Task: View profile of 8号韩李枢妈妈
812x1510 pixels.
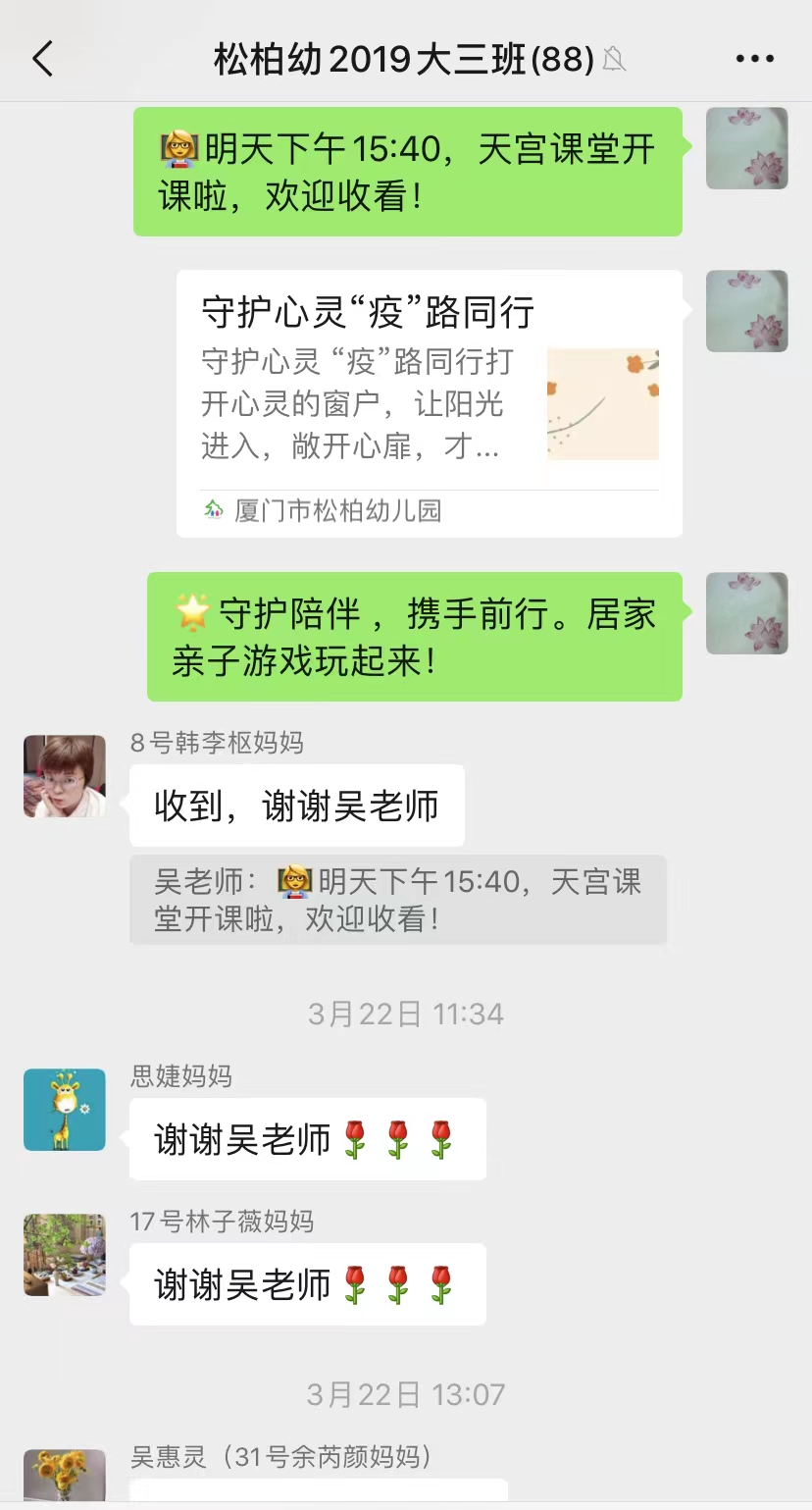Action: click(65, 776)
